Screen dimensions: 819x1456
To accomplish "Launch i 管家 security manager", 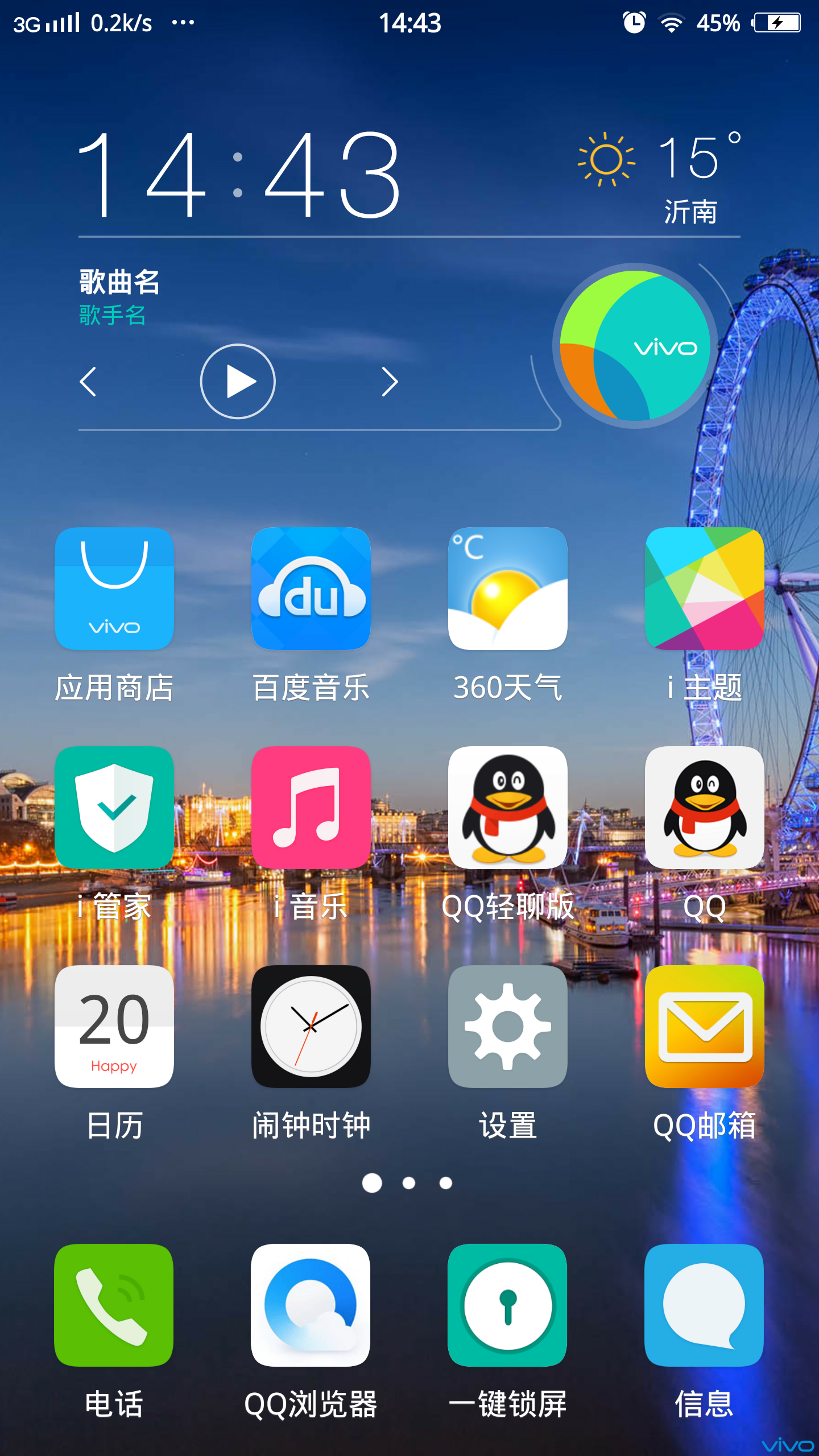I will click(x=114, y=808).
